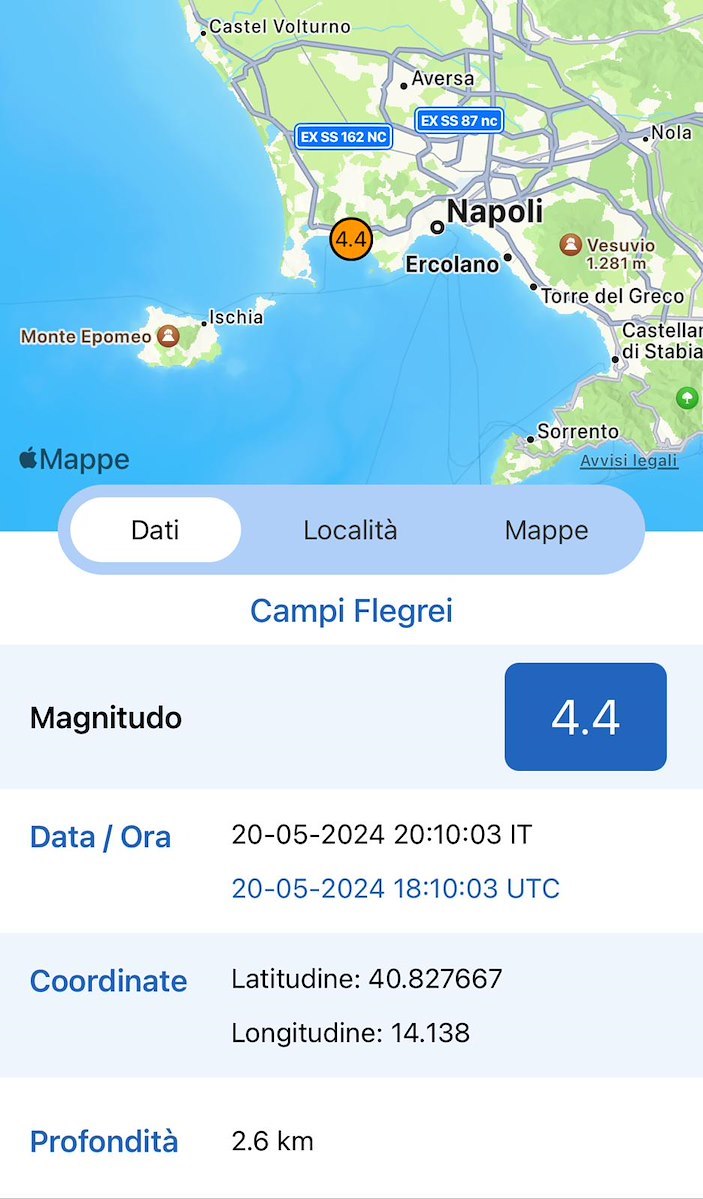Select the Dati segment

[155, 530]
